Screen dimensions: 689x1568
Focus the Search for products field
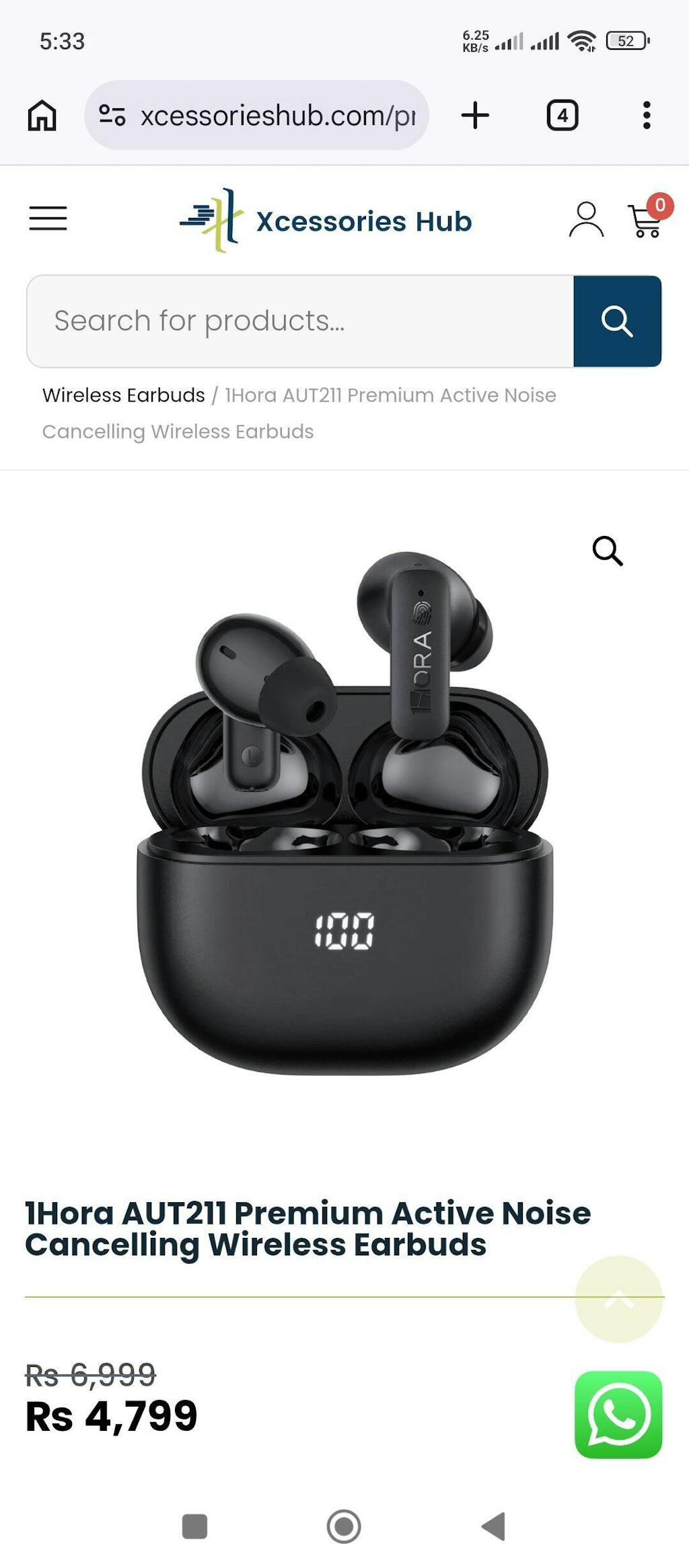[300, 321]
